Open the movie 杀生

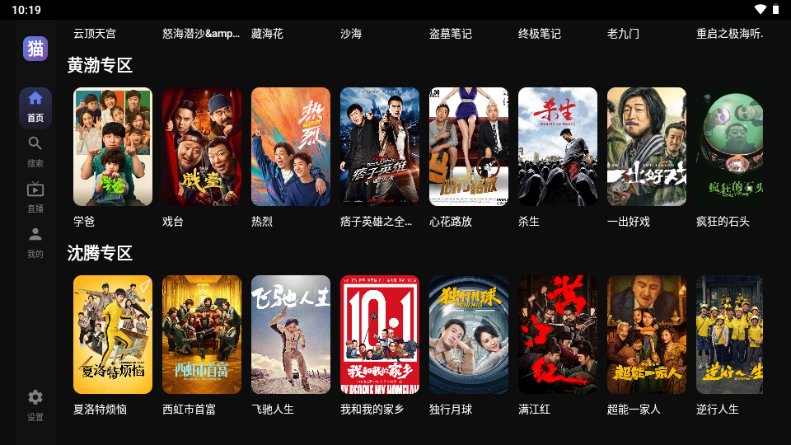point(558,147)
